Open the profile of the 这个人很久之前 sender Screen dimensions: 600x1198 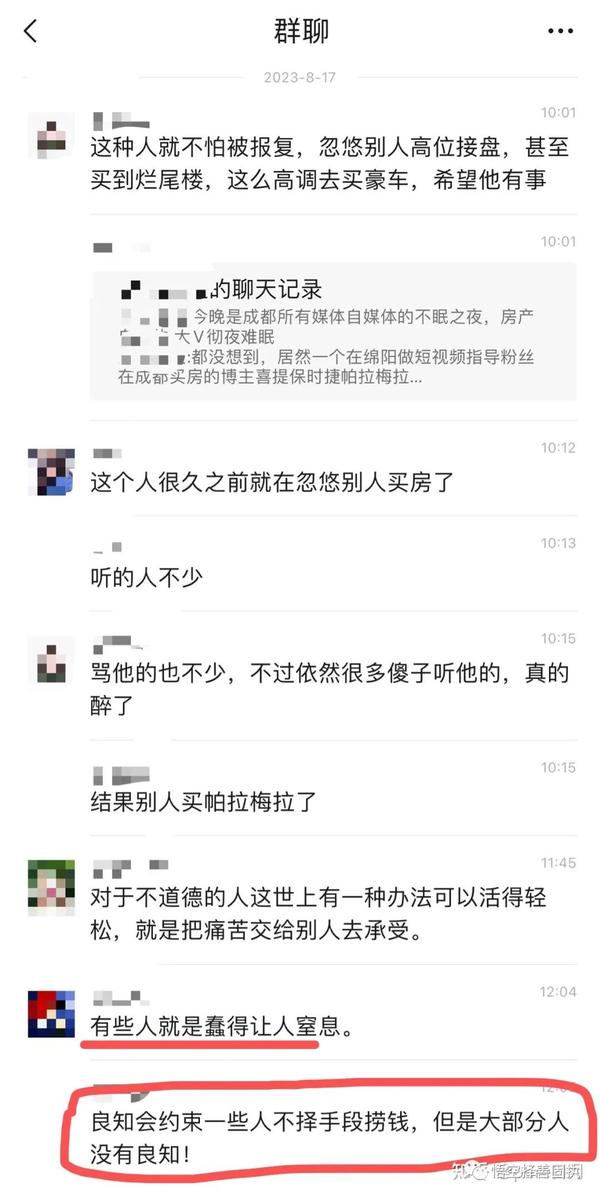(50, 472)
